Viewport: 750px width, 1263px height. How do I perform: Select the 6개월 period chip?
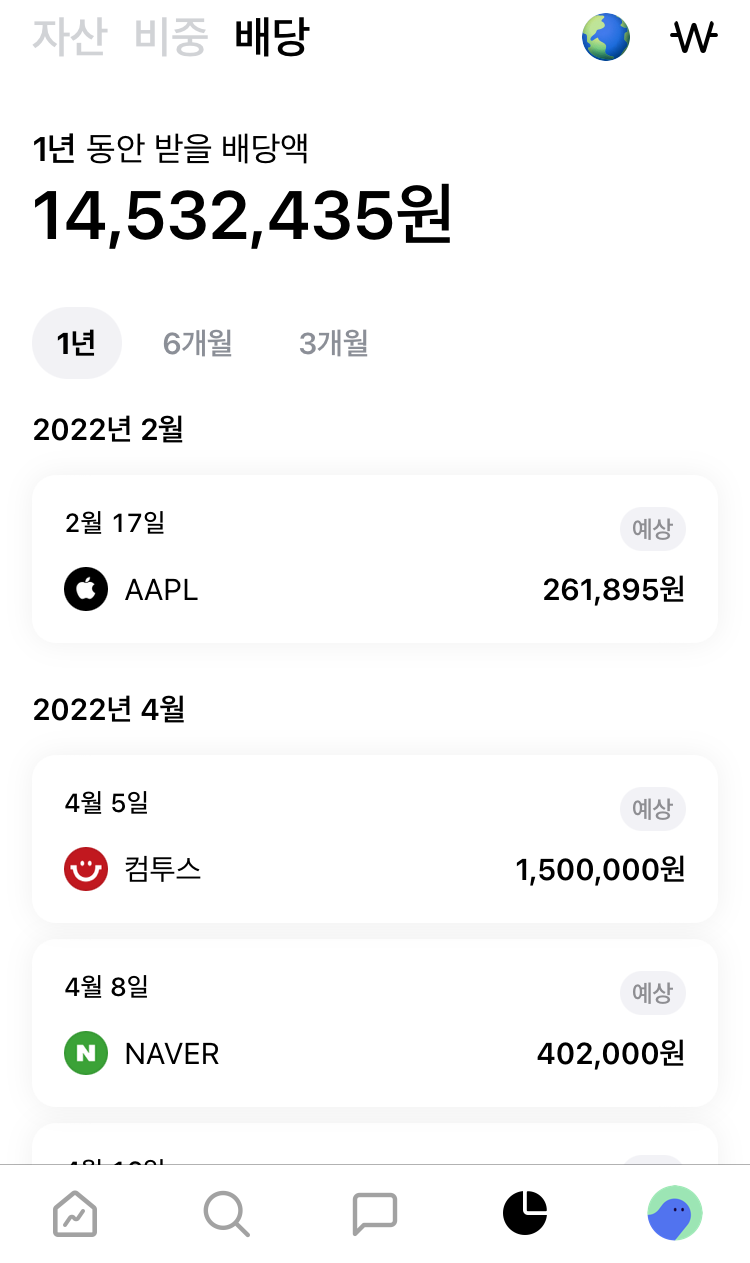point(198,343)
